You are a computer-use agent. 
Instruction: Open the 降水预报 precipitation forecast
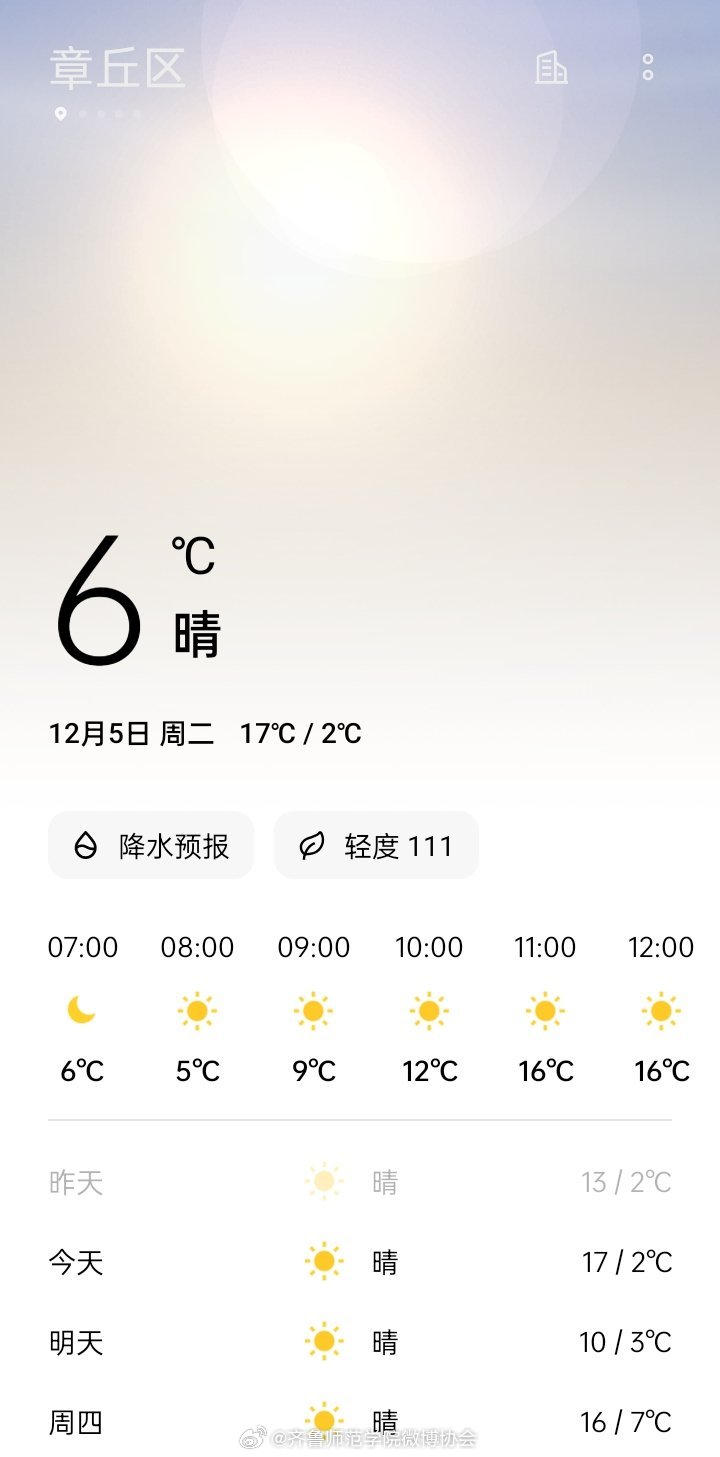click(x=151, y=846)
